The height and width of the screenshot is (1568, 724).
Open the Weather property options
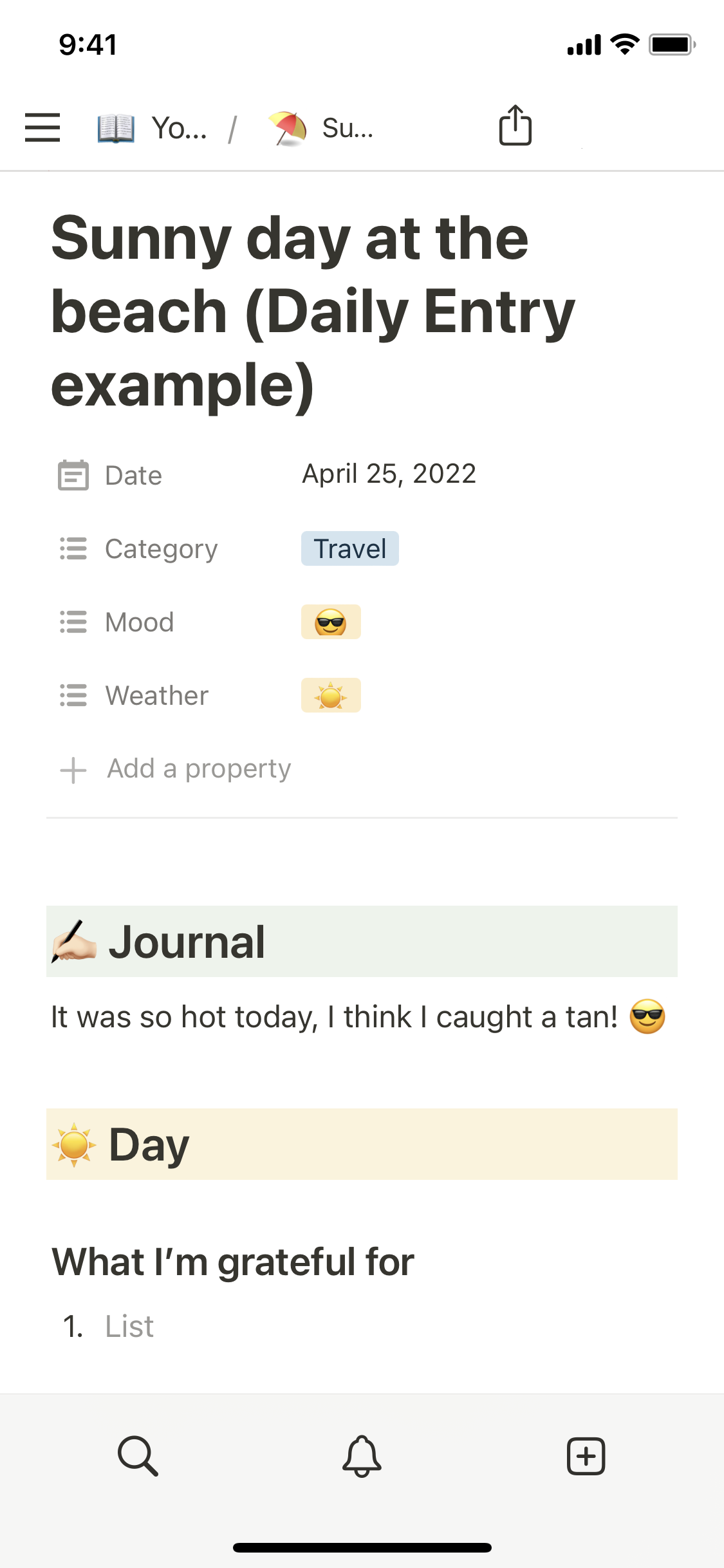pyautogui.click(x=157, y=696)
